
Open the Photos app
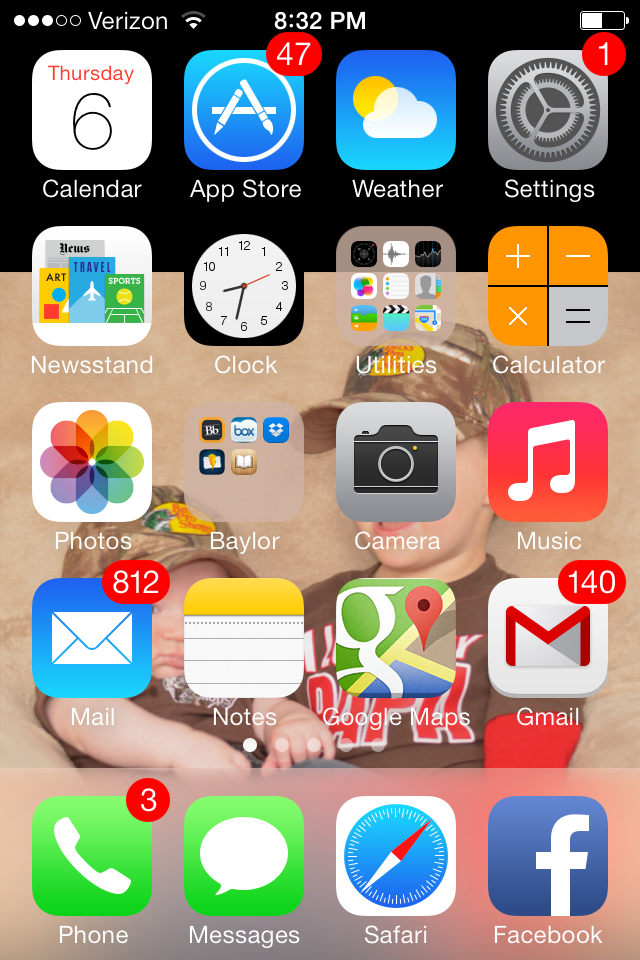92,462
